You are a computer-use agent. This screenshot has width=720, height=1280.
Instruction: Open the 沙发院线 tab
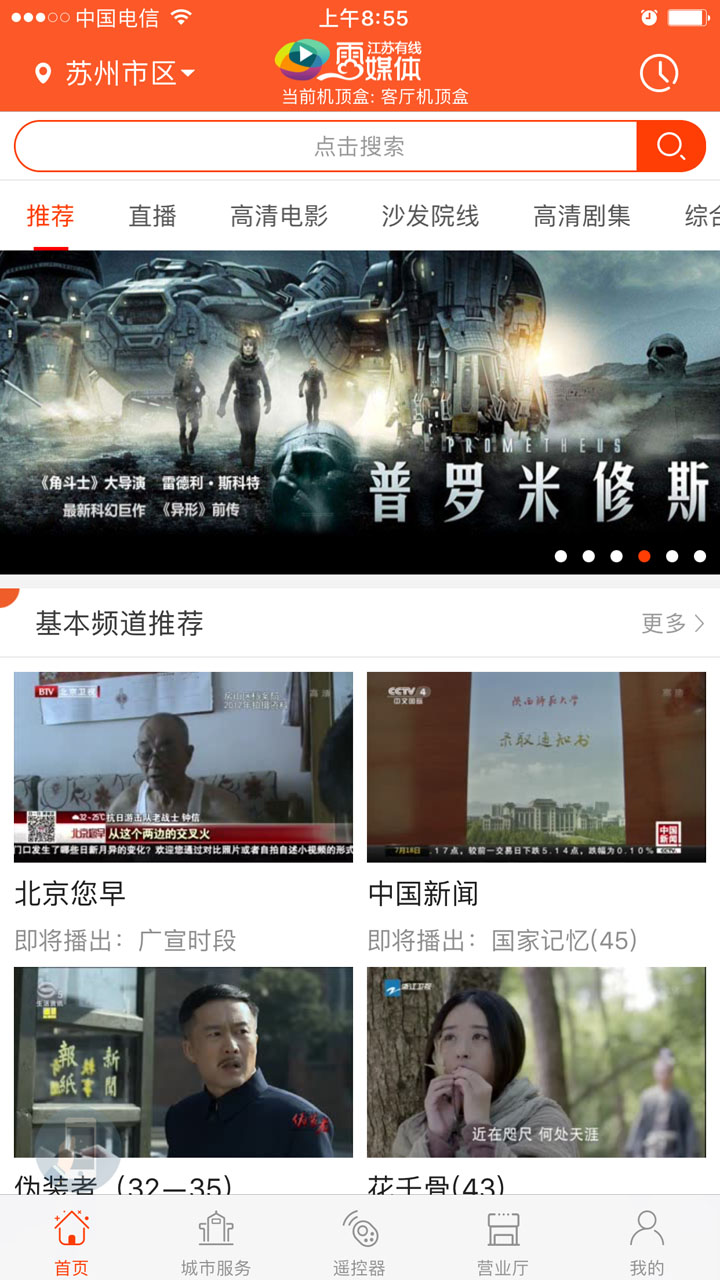(x=430, y=216)
